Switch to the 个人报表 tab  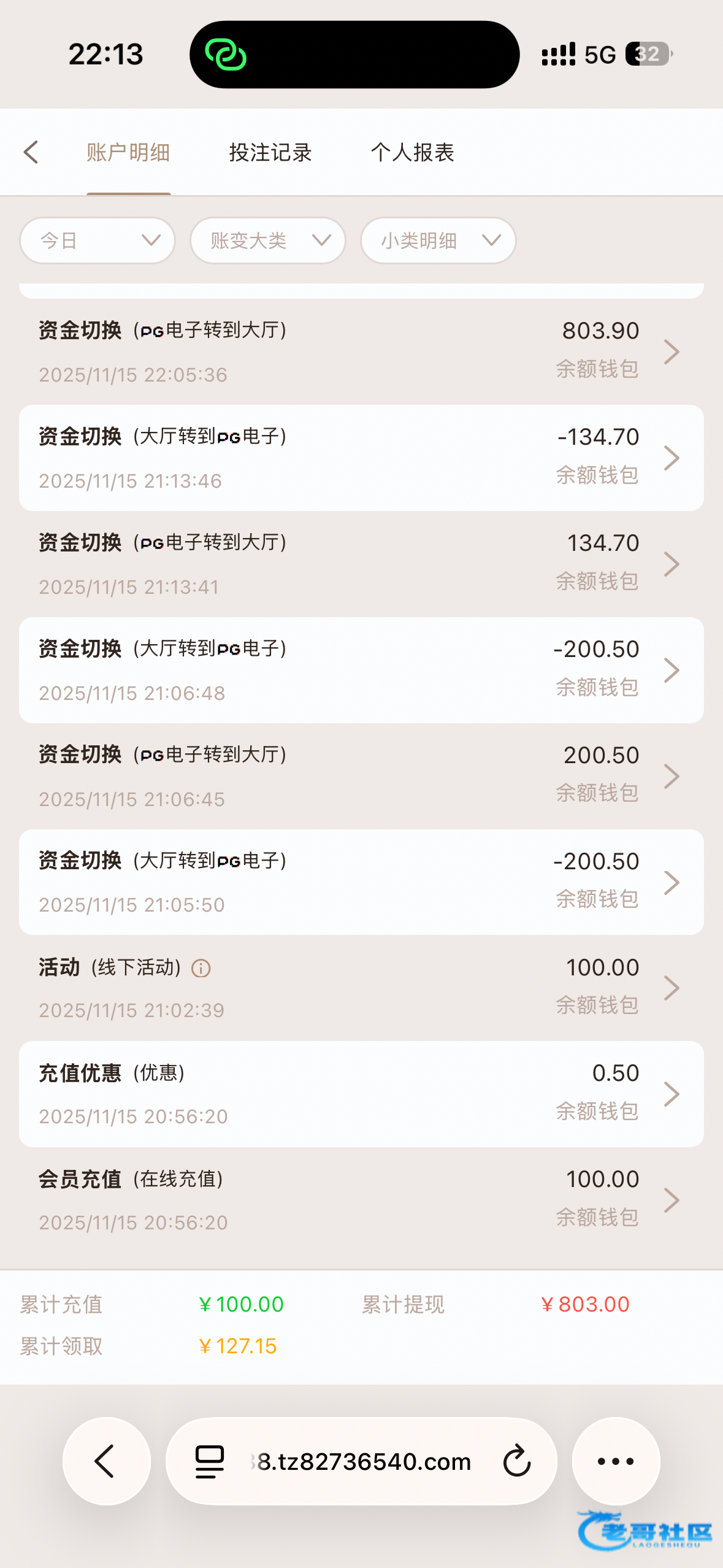(413, 152)
